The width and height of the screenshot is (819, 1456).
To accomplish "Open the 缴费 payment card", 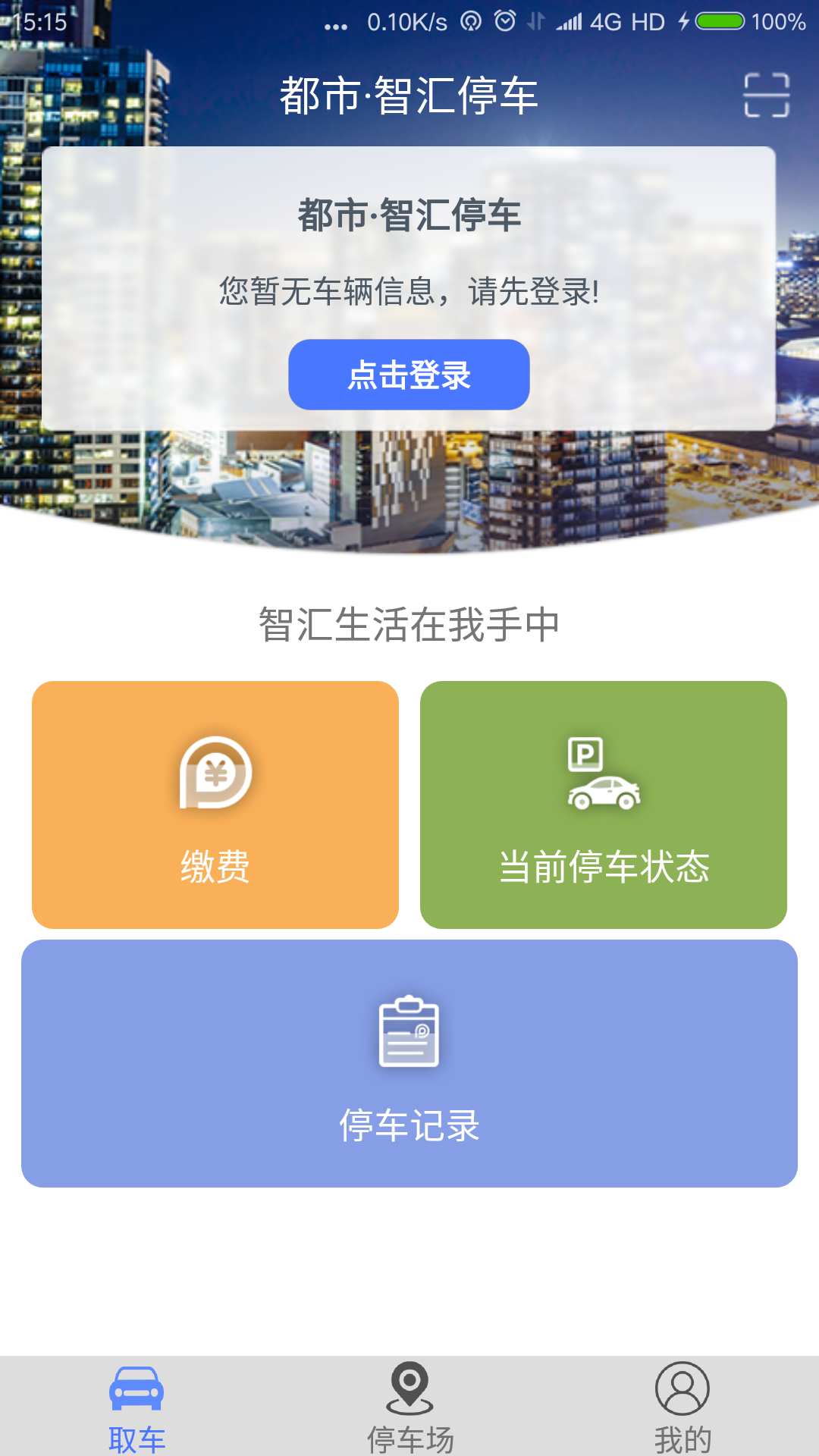I will click(215, 805).
